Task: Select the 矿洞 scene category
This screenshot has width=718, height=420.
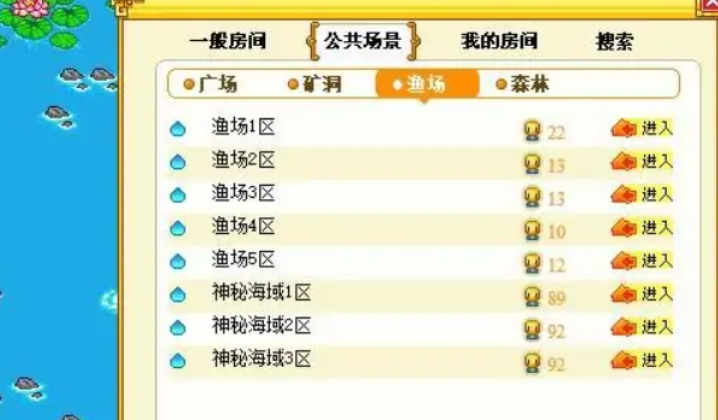Action: click(315, 84)
